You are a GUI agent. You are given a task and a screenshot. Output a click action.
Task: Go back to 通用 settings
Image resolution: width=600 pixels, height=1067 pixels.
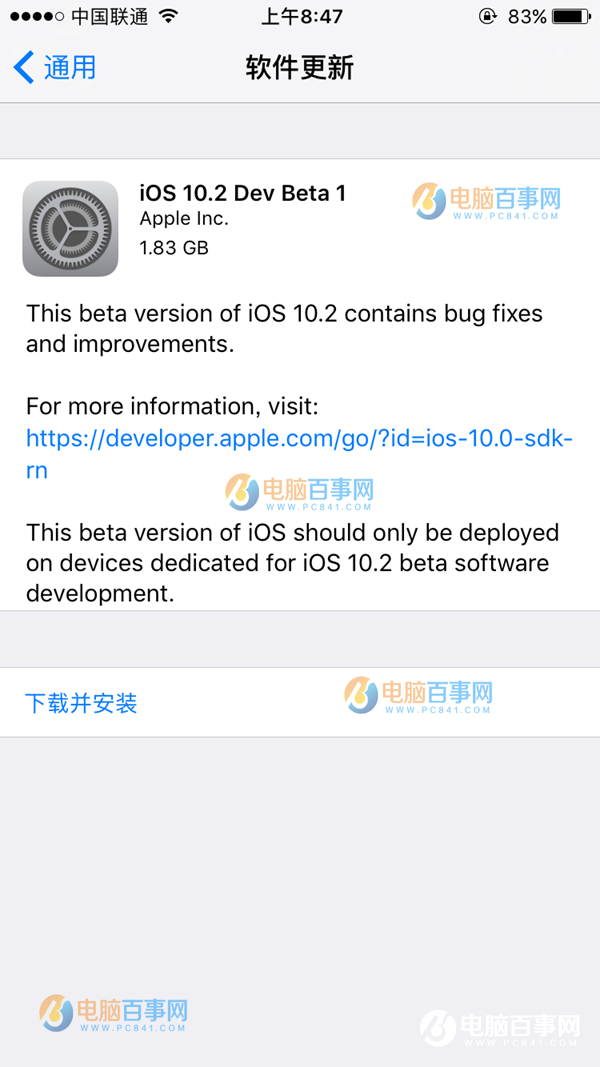pyautogui.click(x=56, y=68)
